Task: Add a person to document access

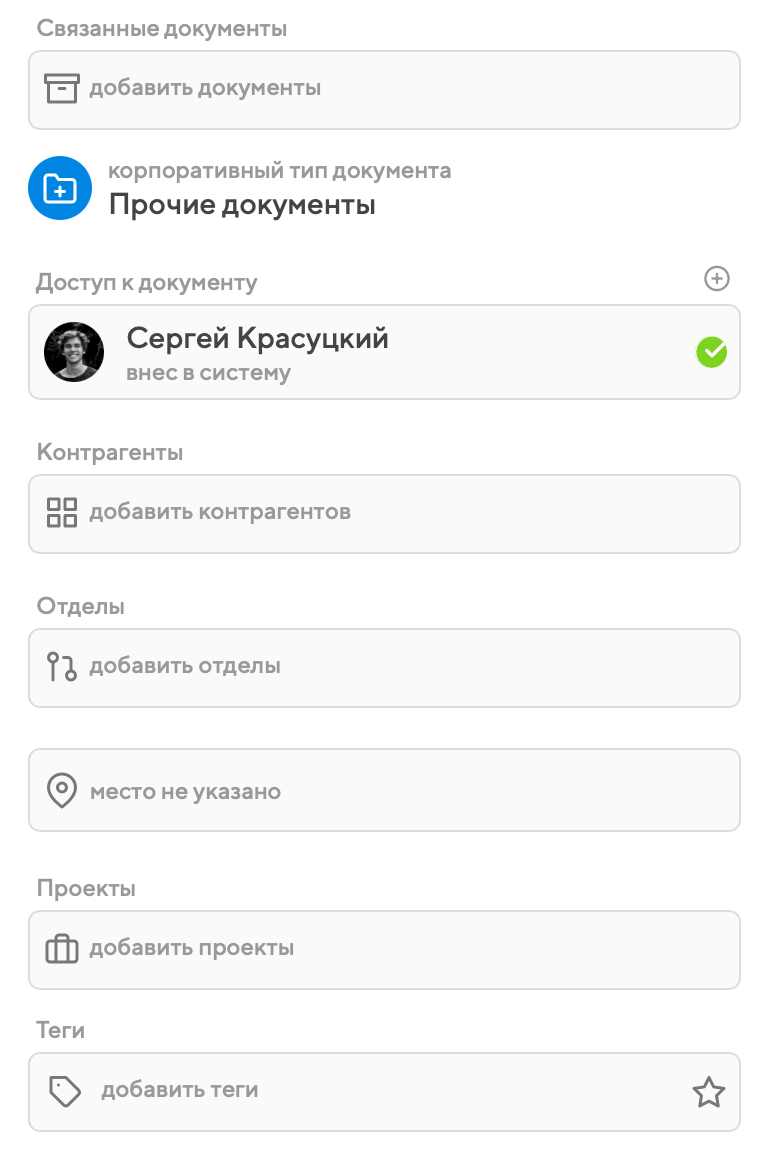Action: (x=716, y=279)
